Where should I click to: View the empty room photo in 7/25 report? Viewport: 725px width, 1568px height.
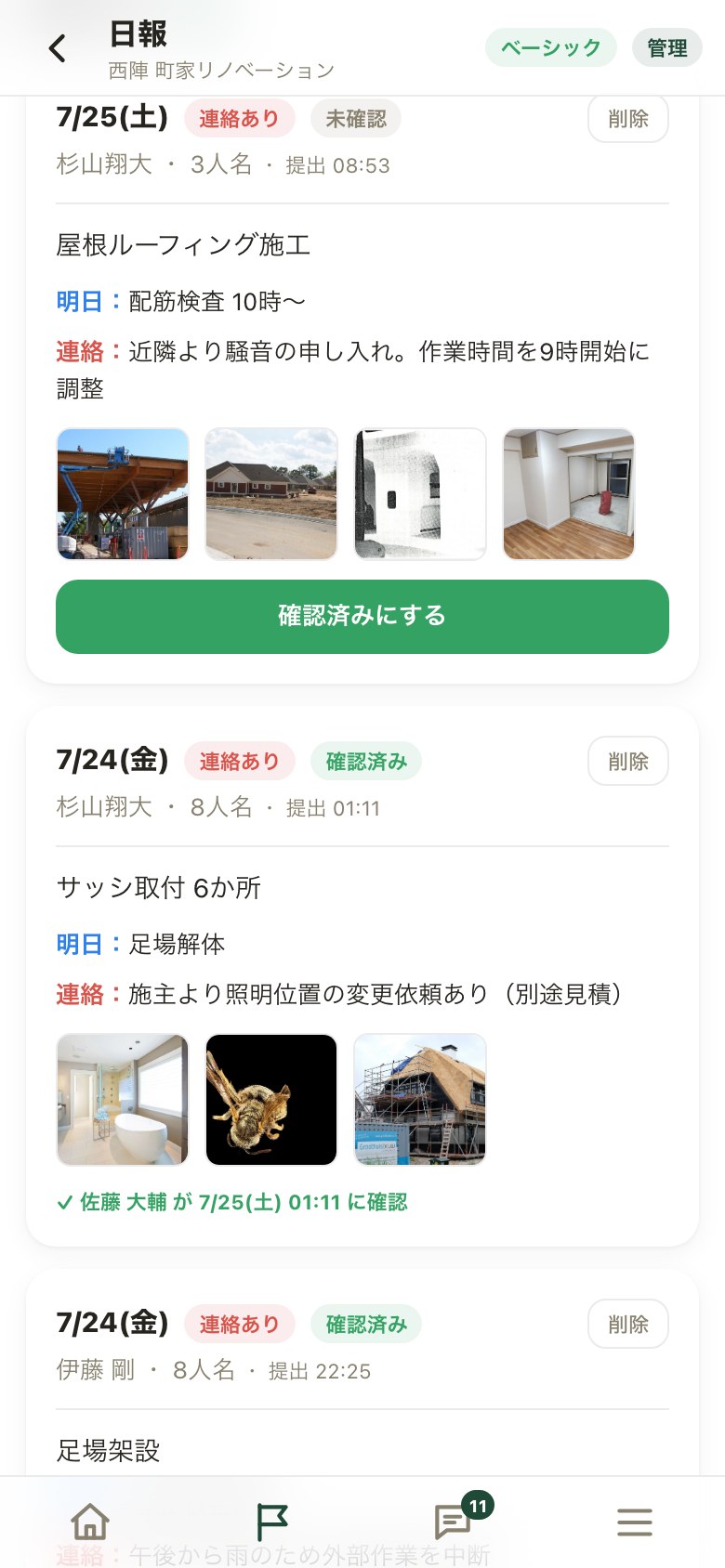pos(569,494)
